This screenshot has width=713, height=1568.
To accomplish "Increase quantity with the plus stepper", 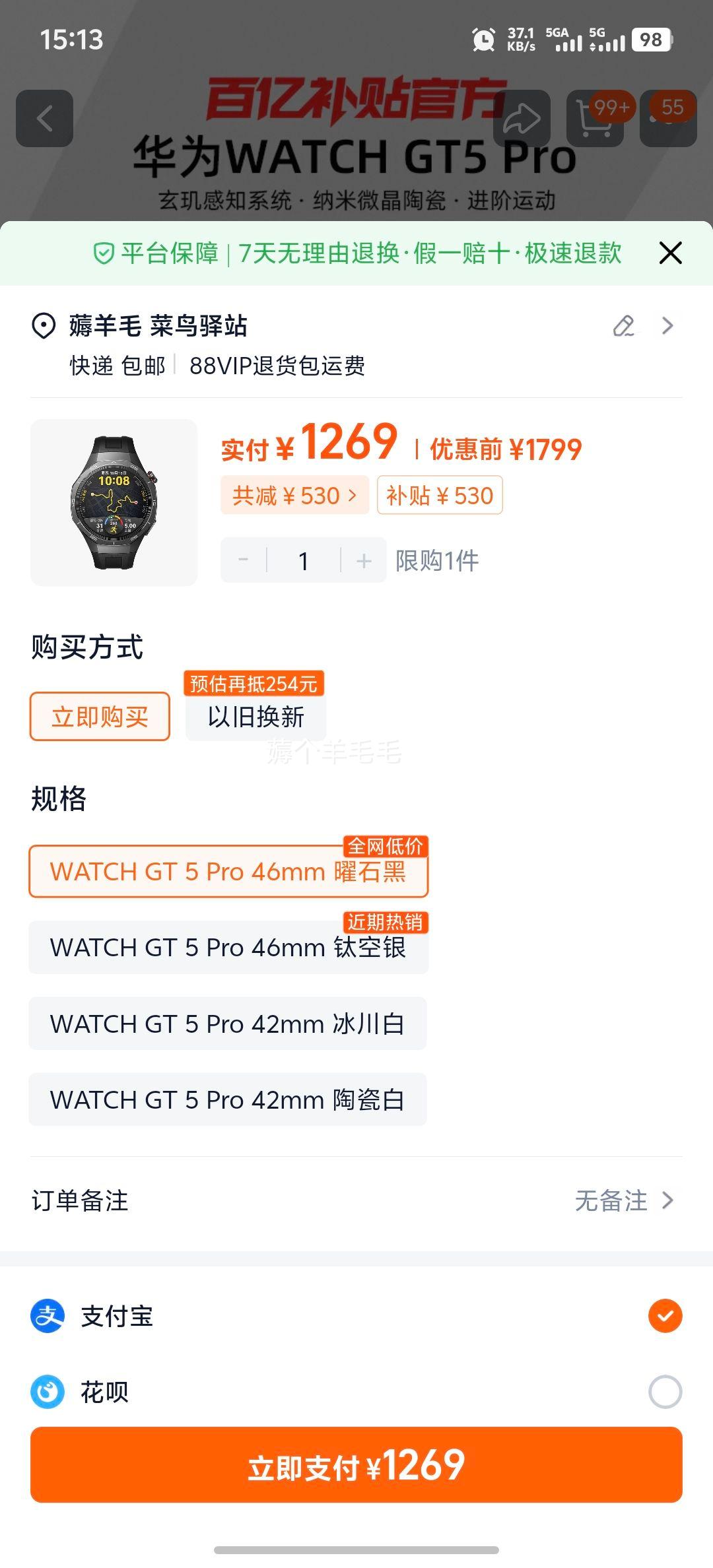I will (x=362, y=560).
